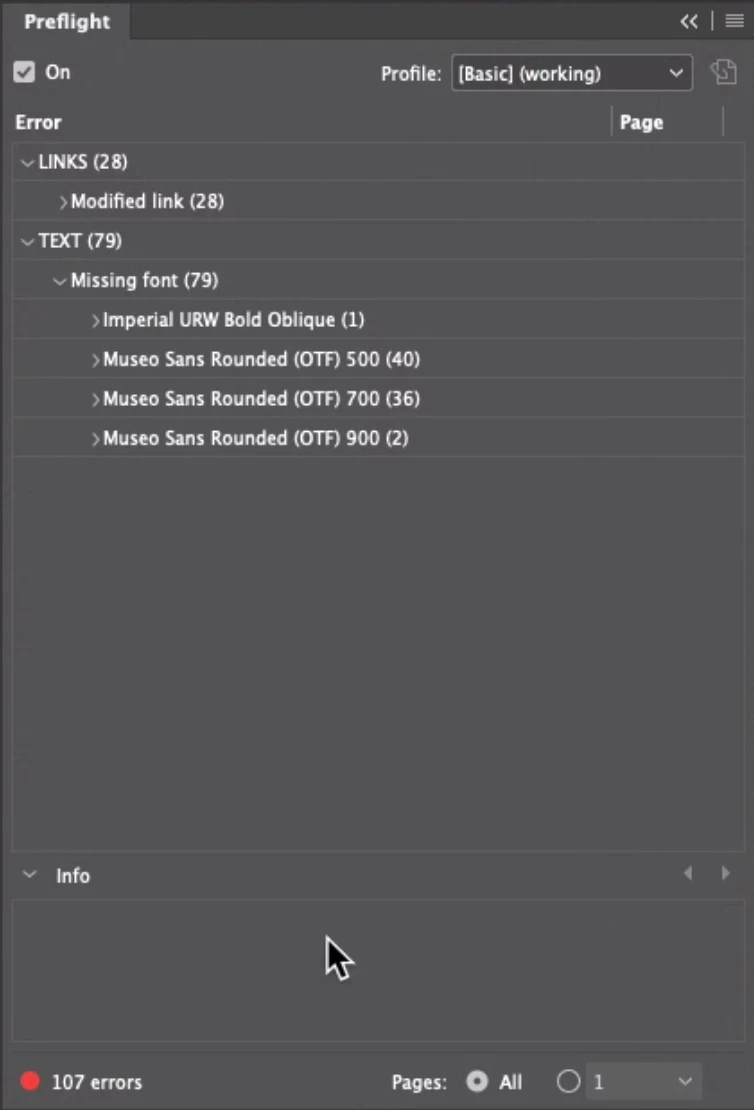Expand Imperial URW Bold Oblique (1)

tap(96, 321)
